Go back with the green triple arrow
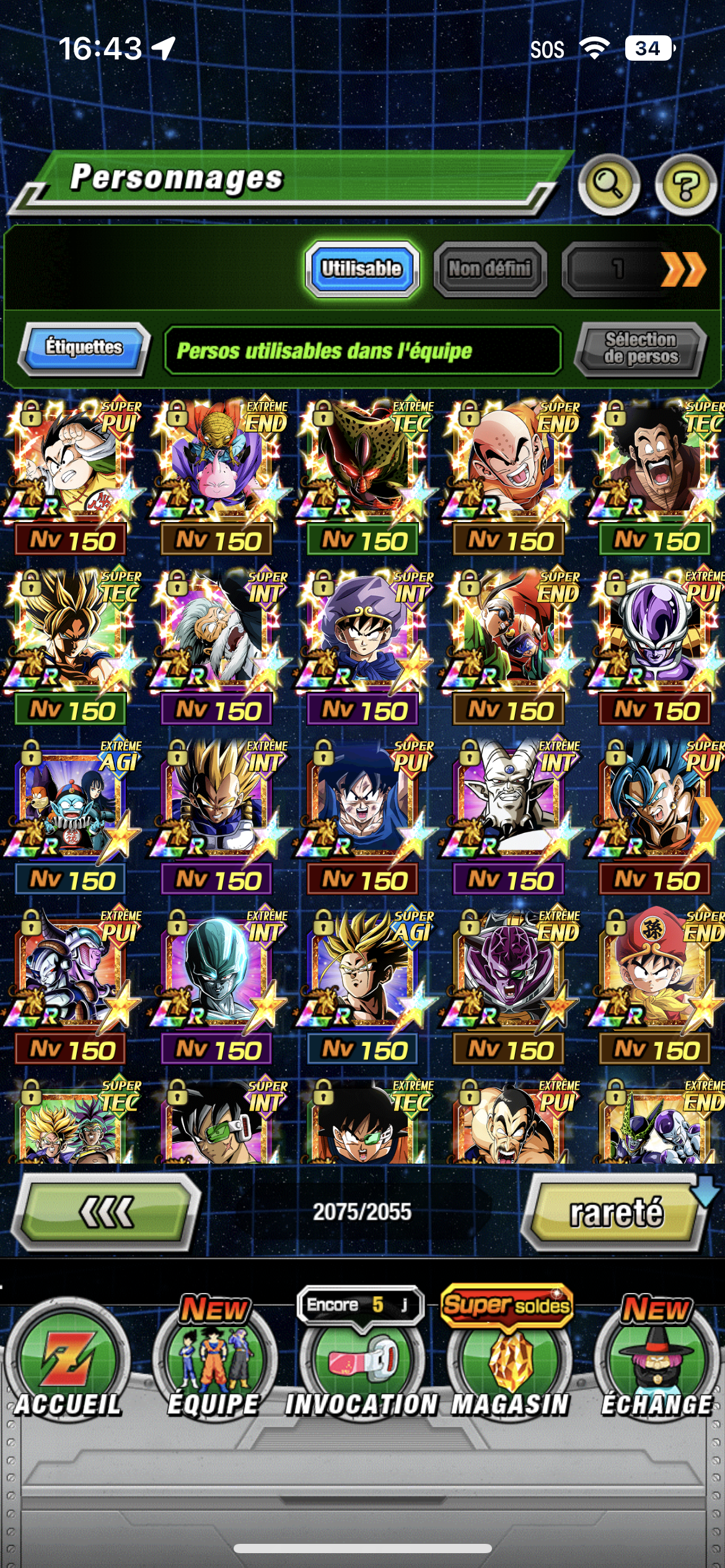 click(x=106, y=1212)
